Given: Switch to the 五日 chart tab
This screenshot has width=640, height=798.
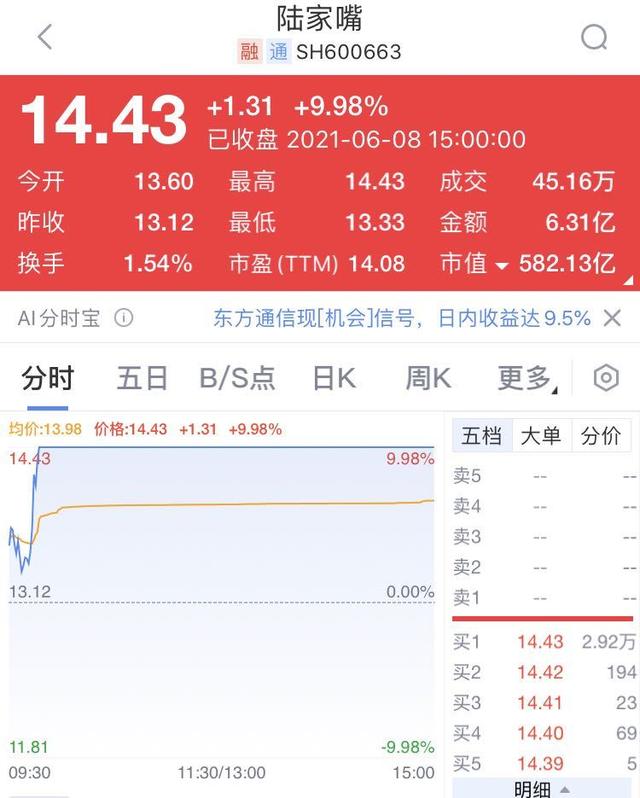Looking at the screenshot, I should 142,378.
